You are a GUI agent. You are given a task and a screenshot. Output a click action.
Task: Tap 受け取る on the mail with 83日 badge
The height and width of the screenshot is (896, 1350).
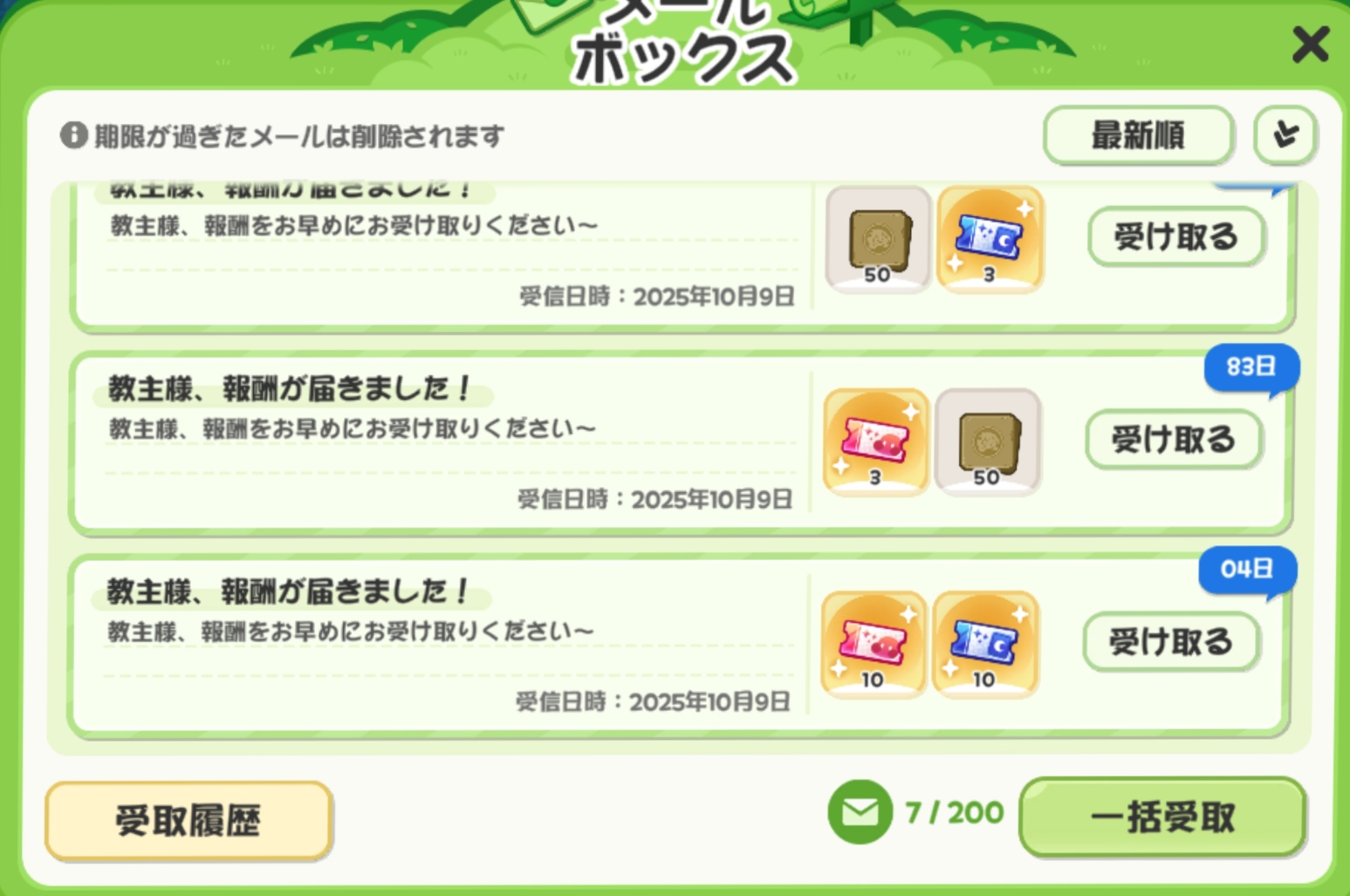click(x=1175, y=440)
